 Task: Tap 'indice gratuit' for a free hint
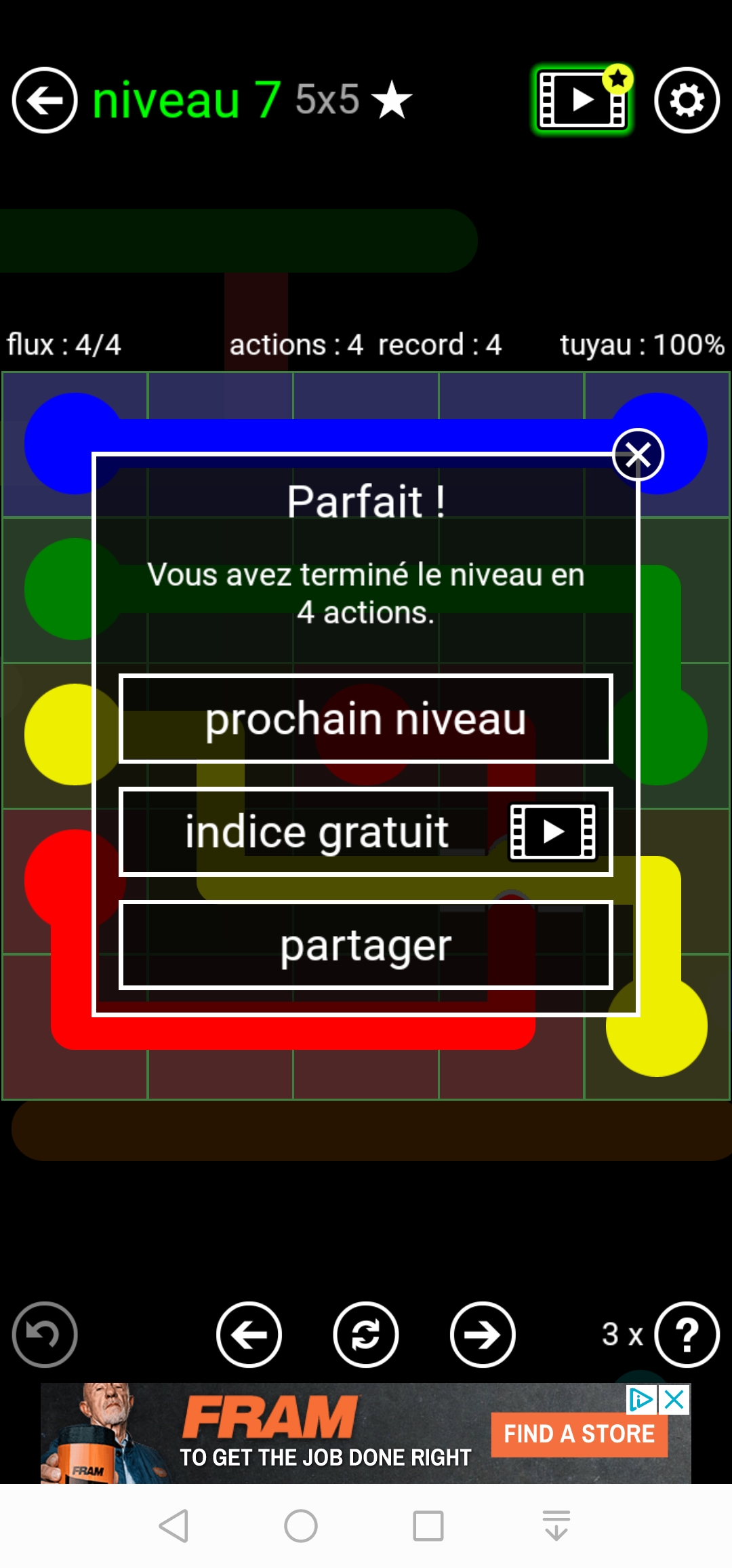(366, 832)
